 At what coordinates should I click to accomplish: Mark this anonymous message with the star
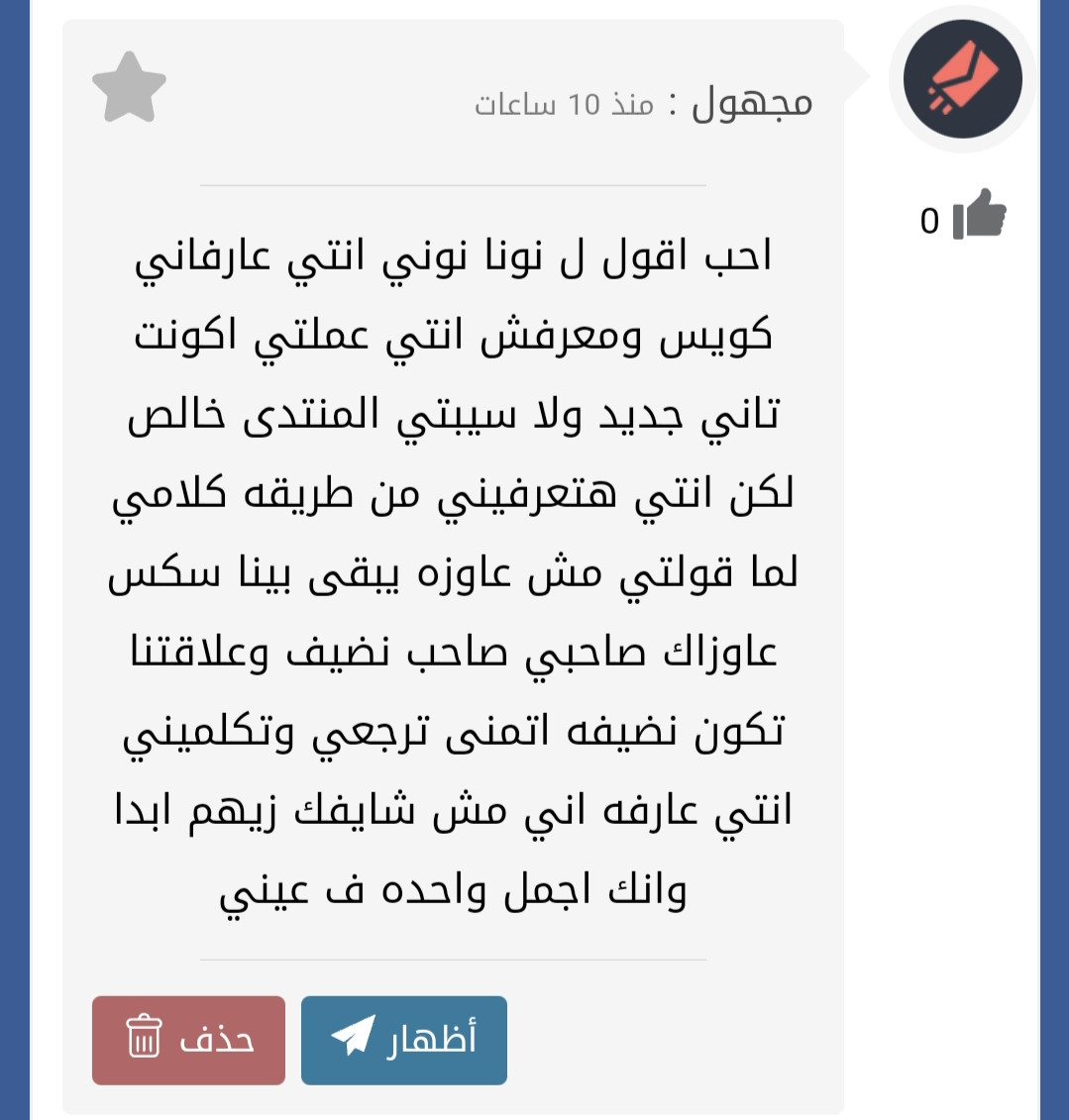[129, 88]
